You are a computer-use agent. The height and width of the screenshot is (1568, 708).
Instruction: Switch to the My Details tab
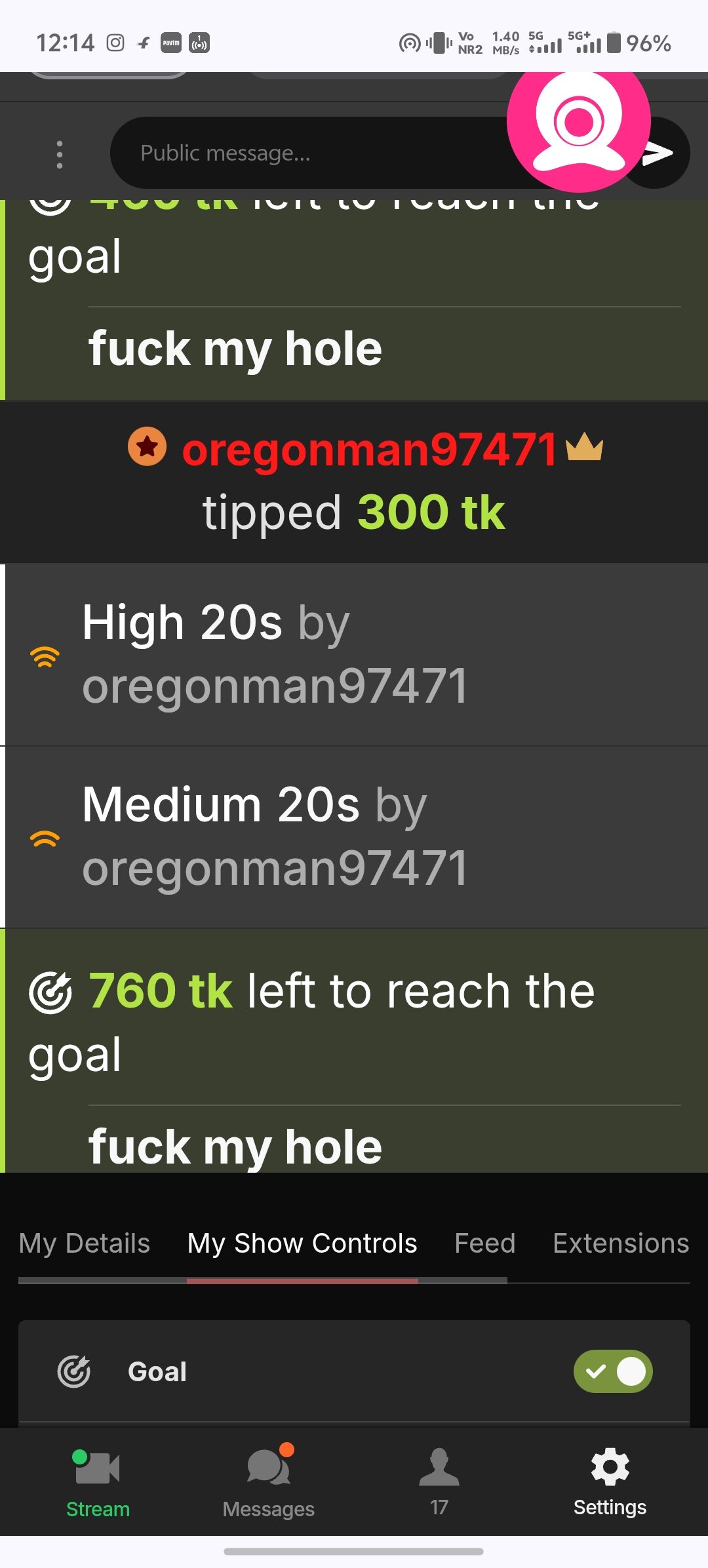pos(85,1244)
